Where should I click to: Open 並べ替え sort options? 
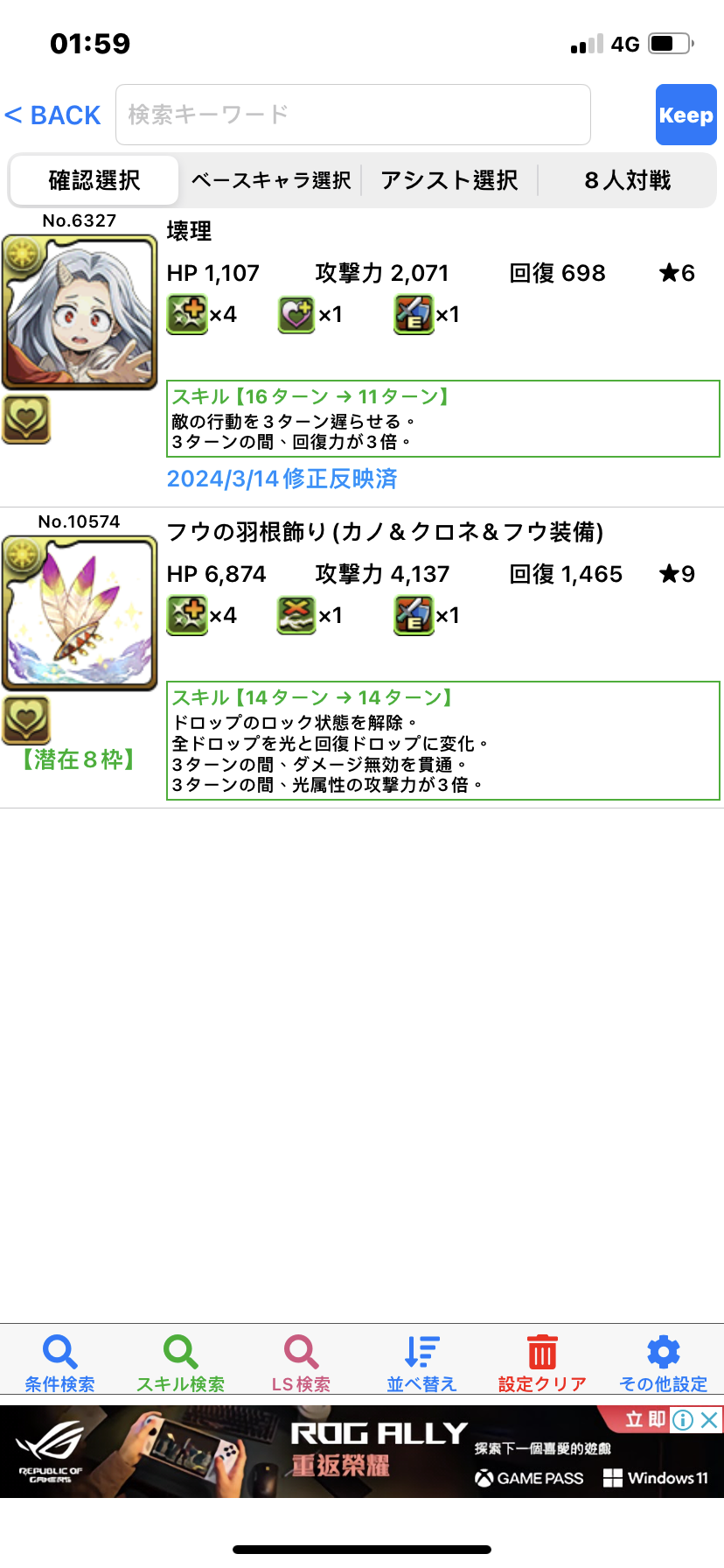[x=421, y=1362]
